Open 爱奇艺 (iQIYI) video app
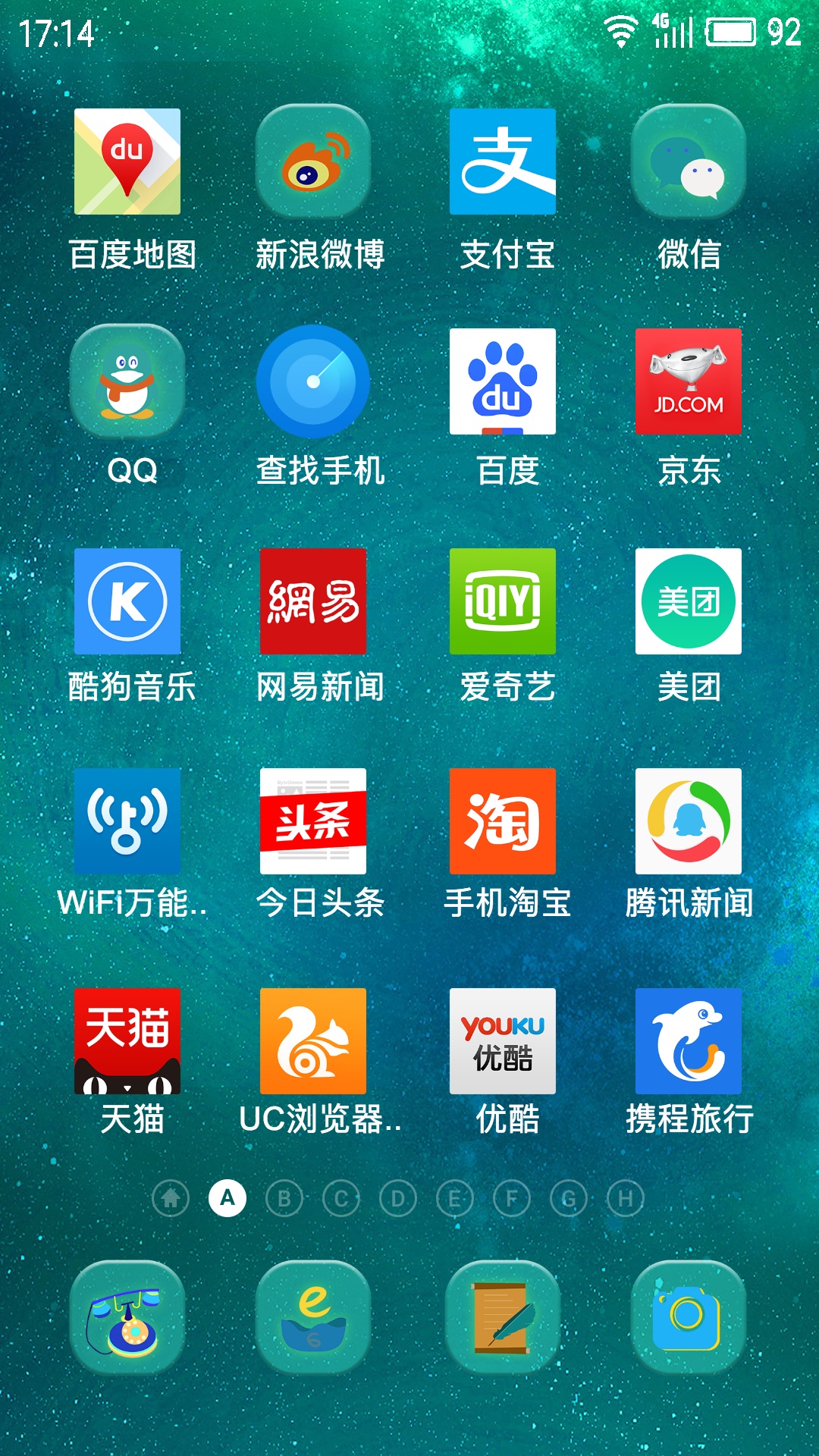The width and height of the screenshot is (819, 1456). [503, 601]
